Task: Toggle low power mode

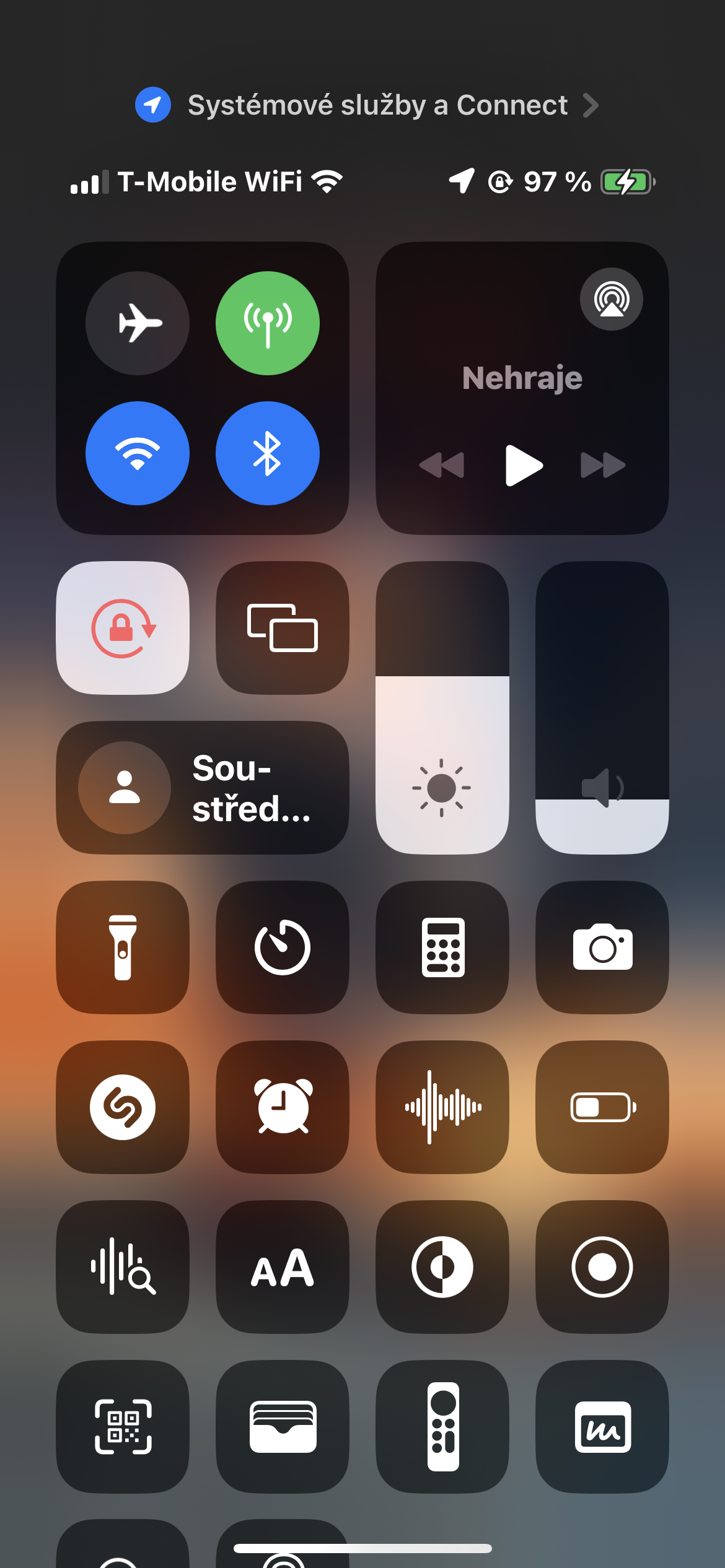Action: click(602, 1107)
